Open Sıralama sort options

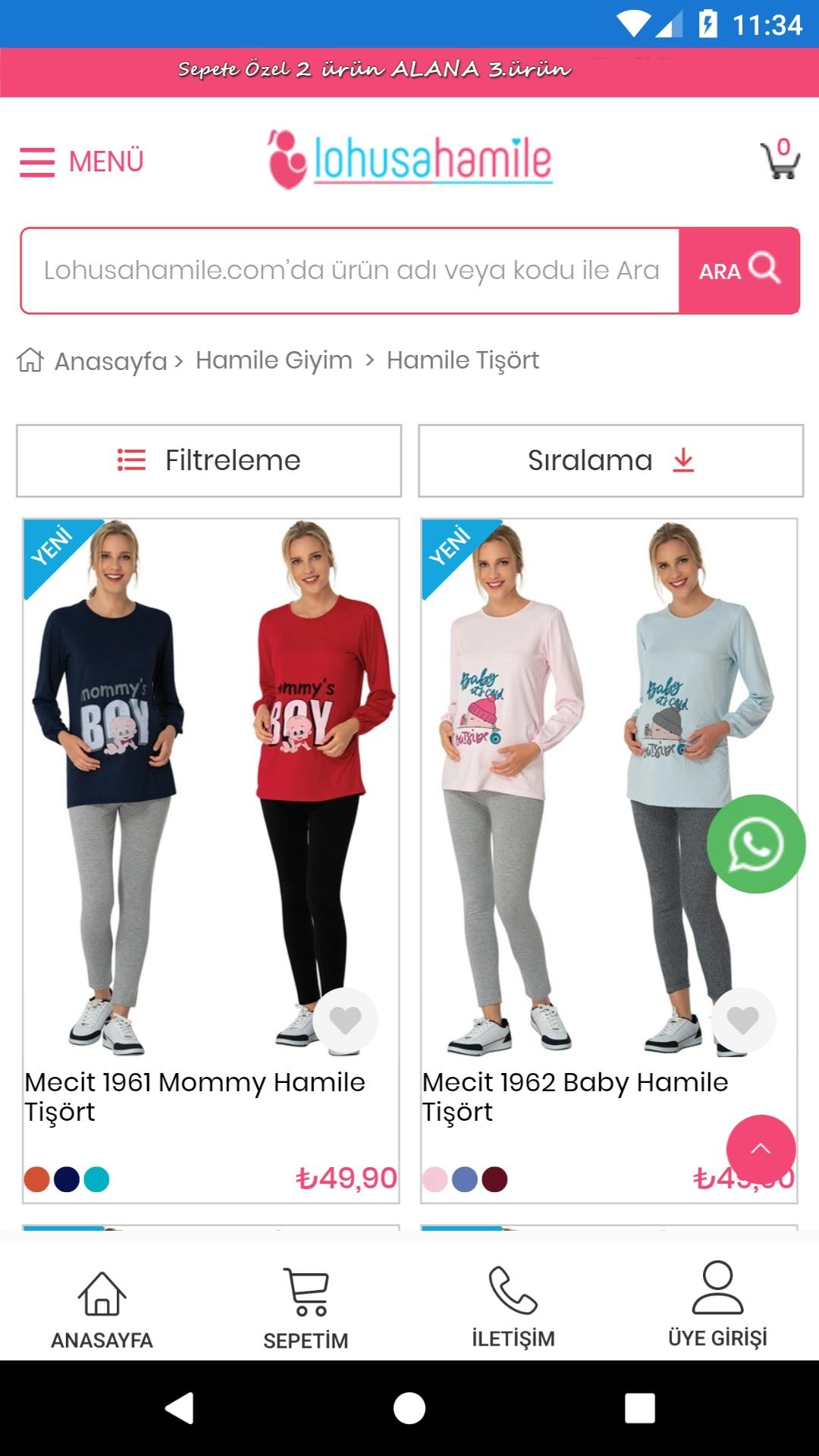coord(610,460)
